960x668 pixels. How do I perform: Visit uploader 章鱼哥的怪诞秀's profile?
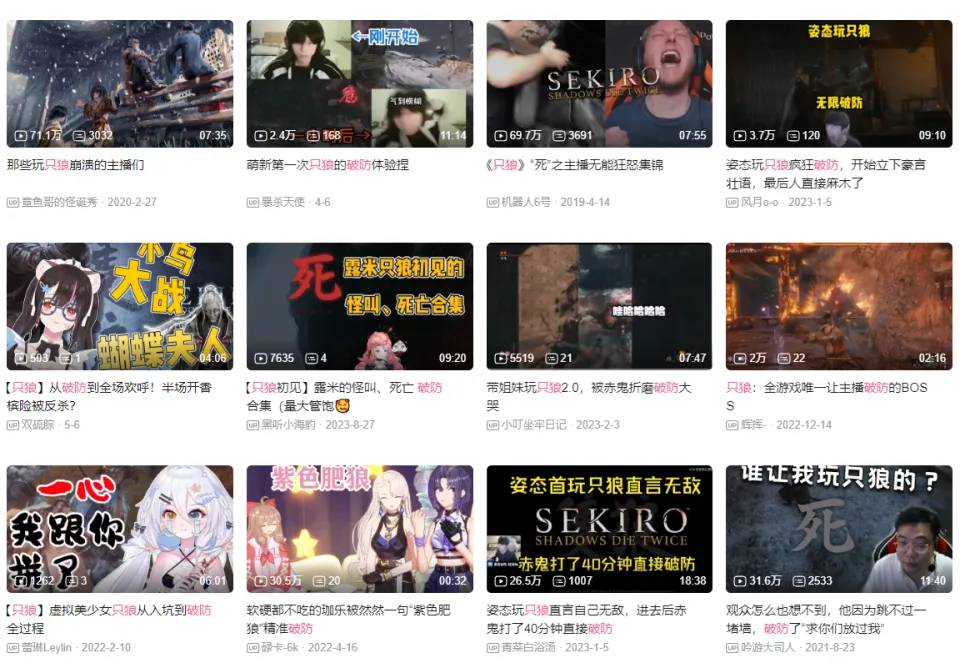(x=59, y=202)
